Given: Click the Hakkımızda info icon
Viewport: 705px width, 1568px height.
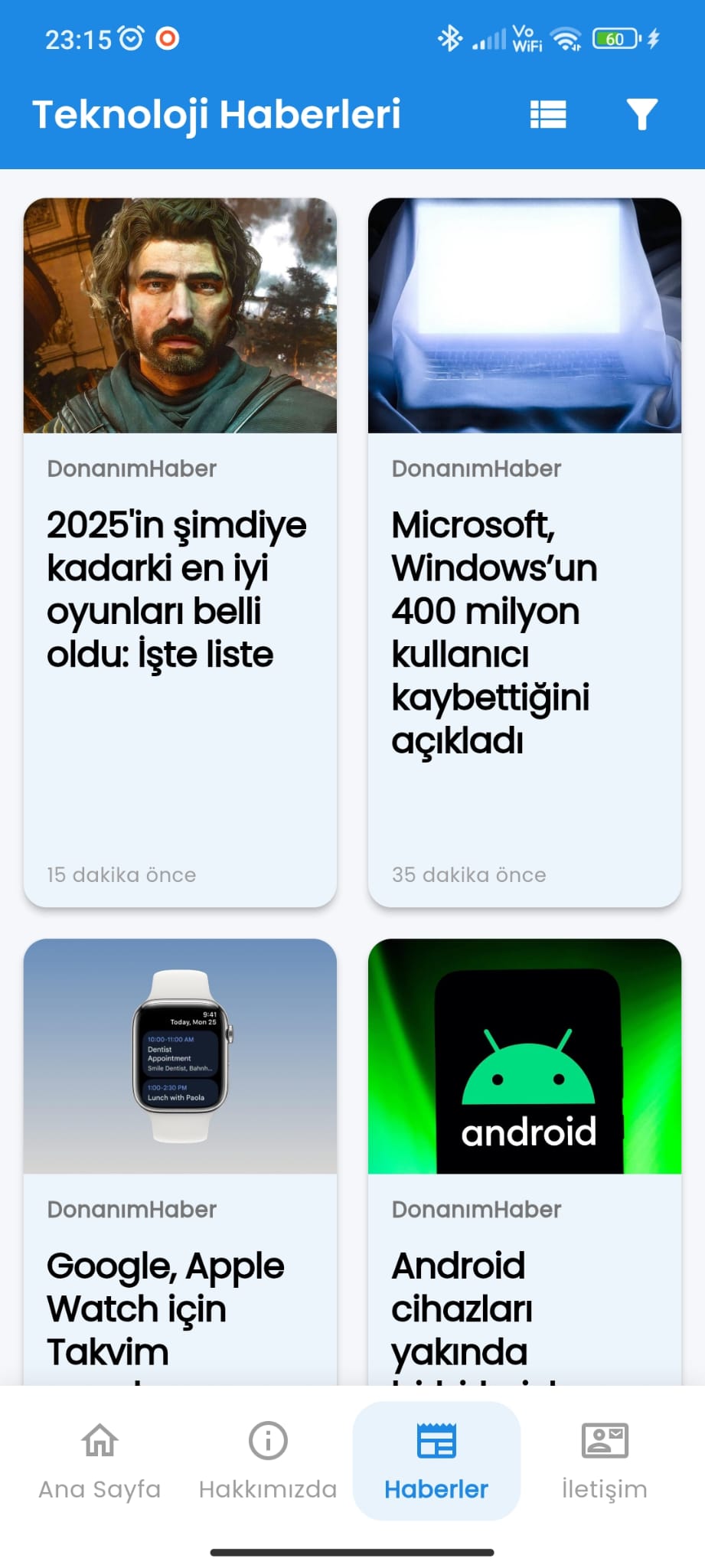Looking at the screenshot, I should coord(266,1440).
